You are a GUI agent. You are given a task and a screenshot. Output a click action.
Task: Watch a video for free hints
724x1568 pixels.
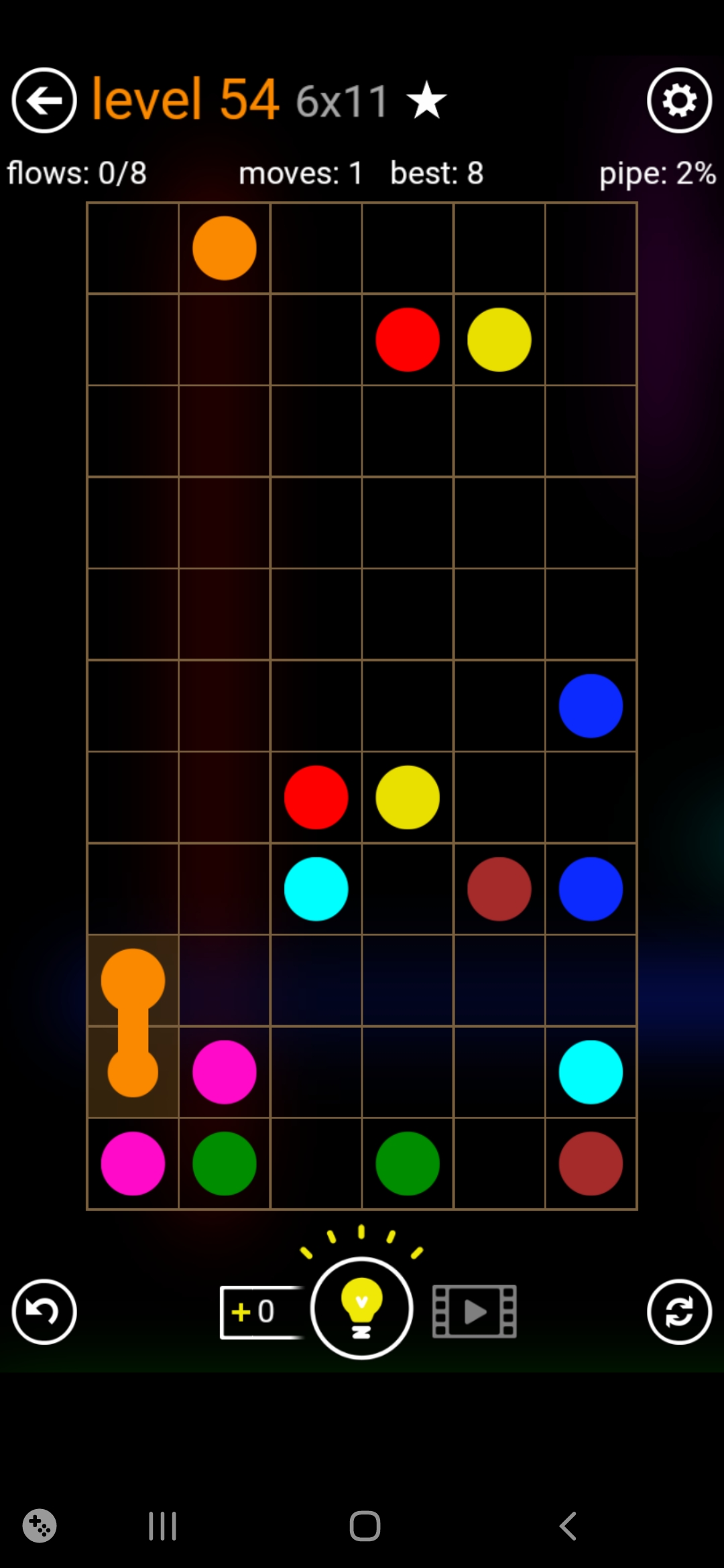click(474, 1311)
